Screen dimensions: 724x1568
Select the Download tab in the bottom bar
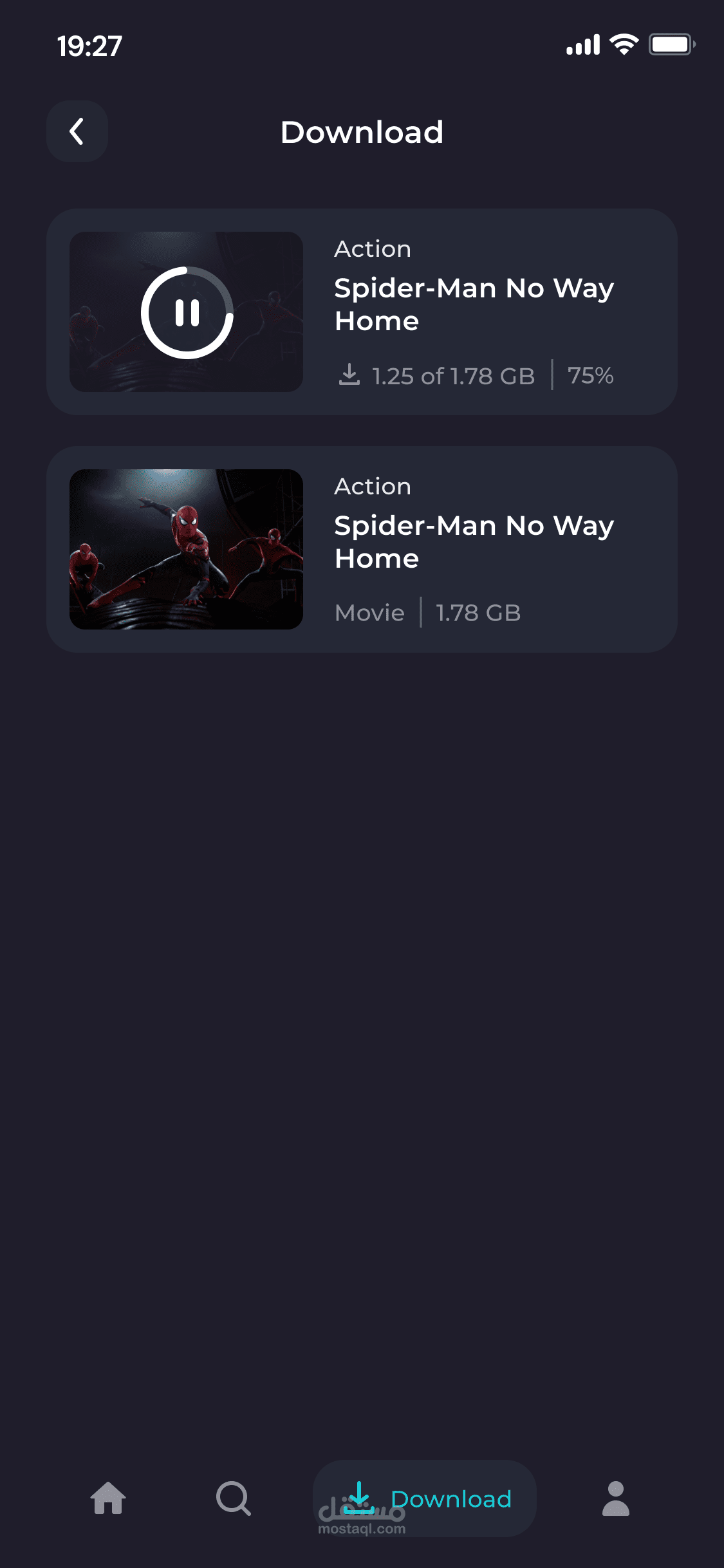coord(425,1498)
